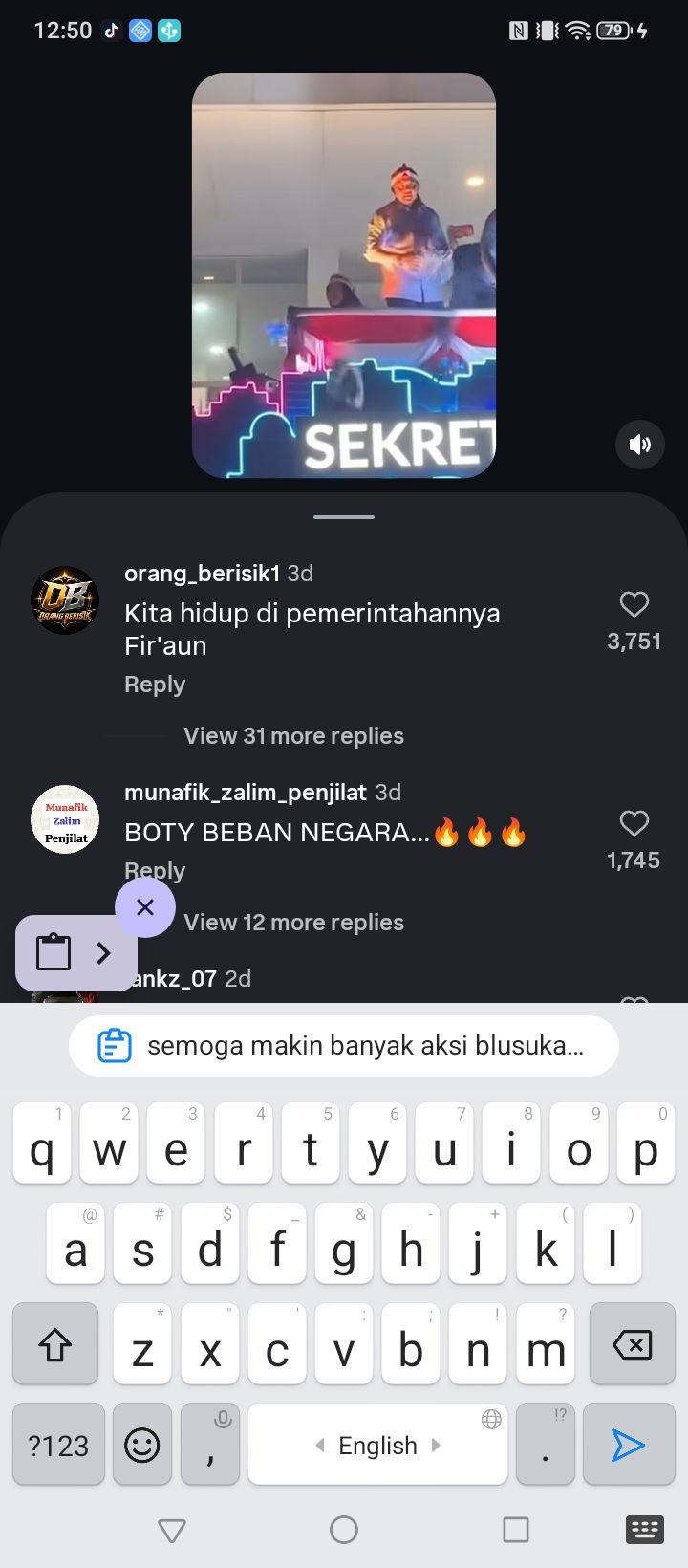Image resolution: width=688 pixels, height=1568 pixels.
Task: Like munafik_zalim_penjilat's comment
Action: tap(634, 823)
